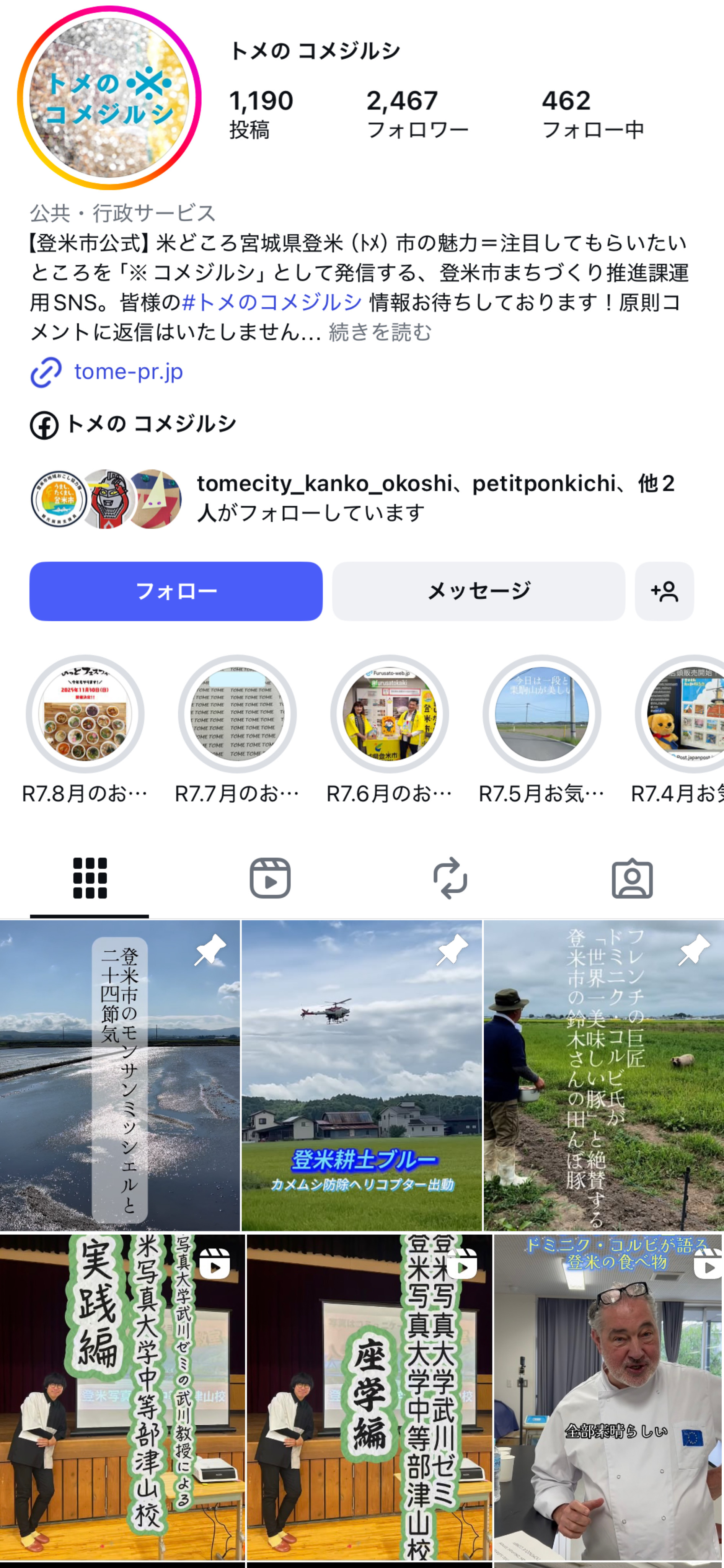Open the R7.7月 story highlight

point(237,714)
